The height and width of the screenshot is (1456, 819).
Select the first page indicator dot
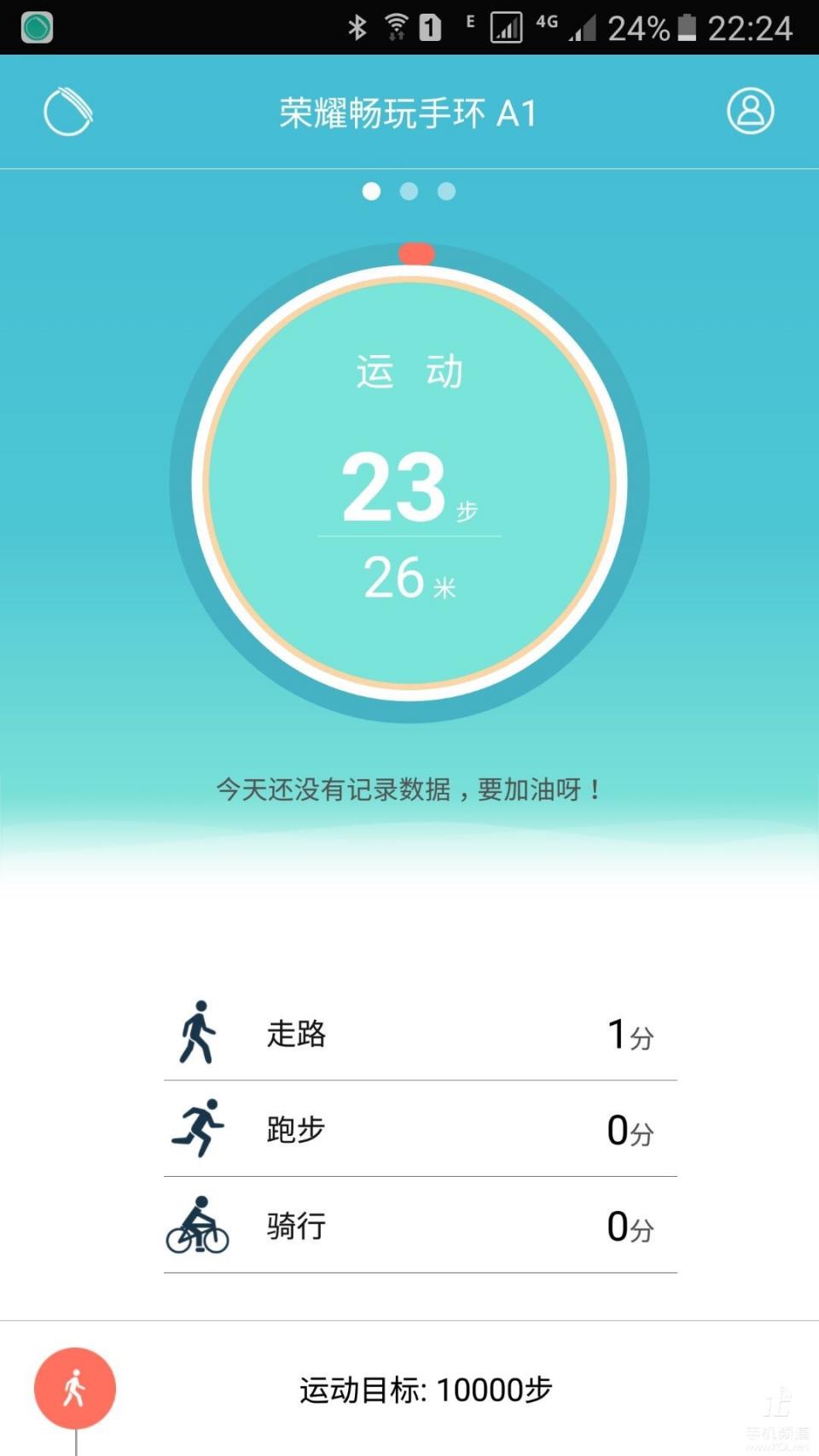point(373,192)
